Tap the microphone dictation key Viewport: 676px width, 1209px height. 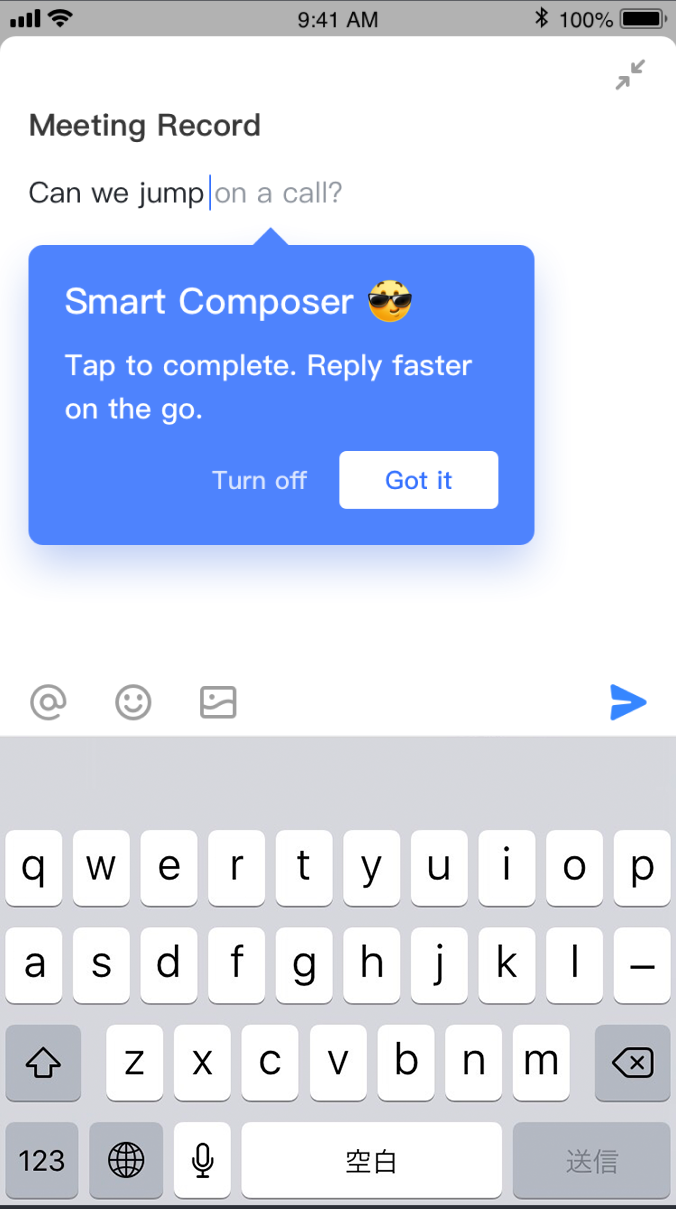point(203,1161)
